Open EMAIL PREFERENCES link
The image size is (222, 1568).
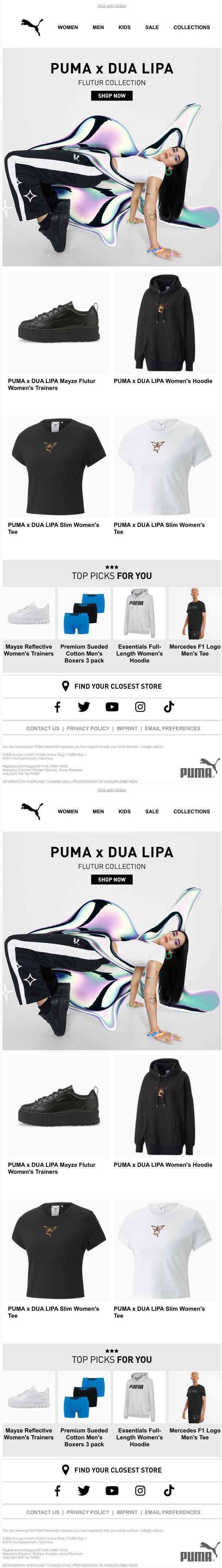click(172, 728)
